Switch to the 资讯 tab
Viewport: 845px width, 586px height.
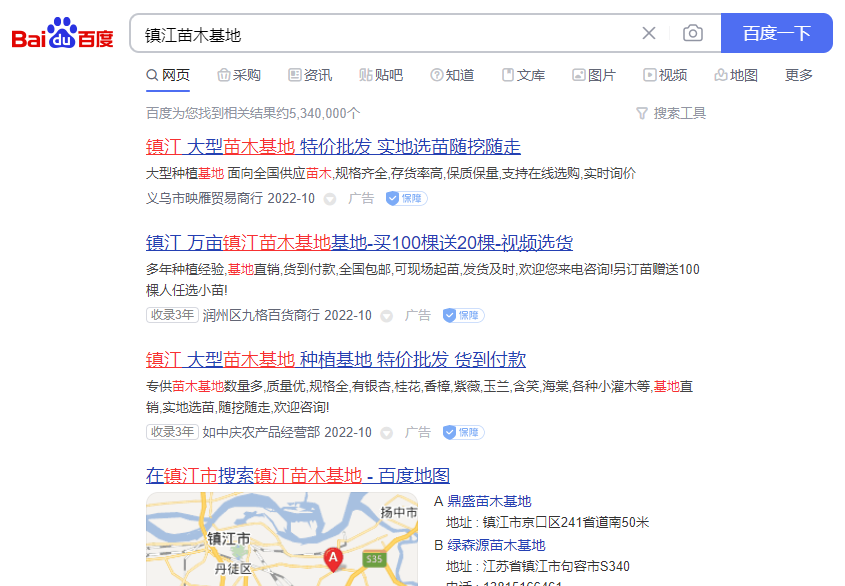[x=310, y=75]
